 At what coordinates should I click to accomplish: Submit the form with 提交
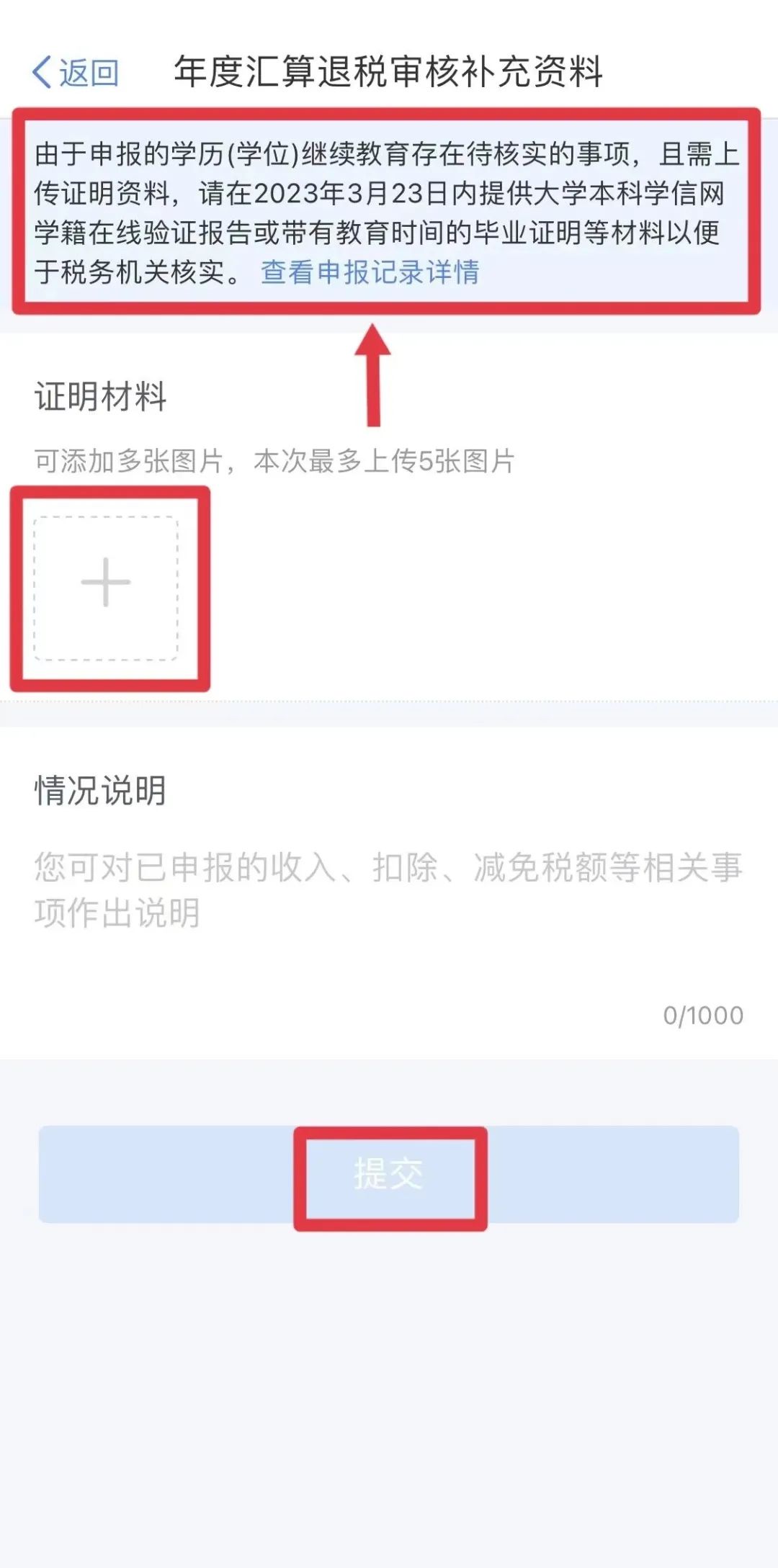pyautogui.click(x=389, y=1174)
